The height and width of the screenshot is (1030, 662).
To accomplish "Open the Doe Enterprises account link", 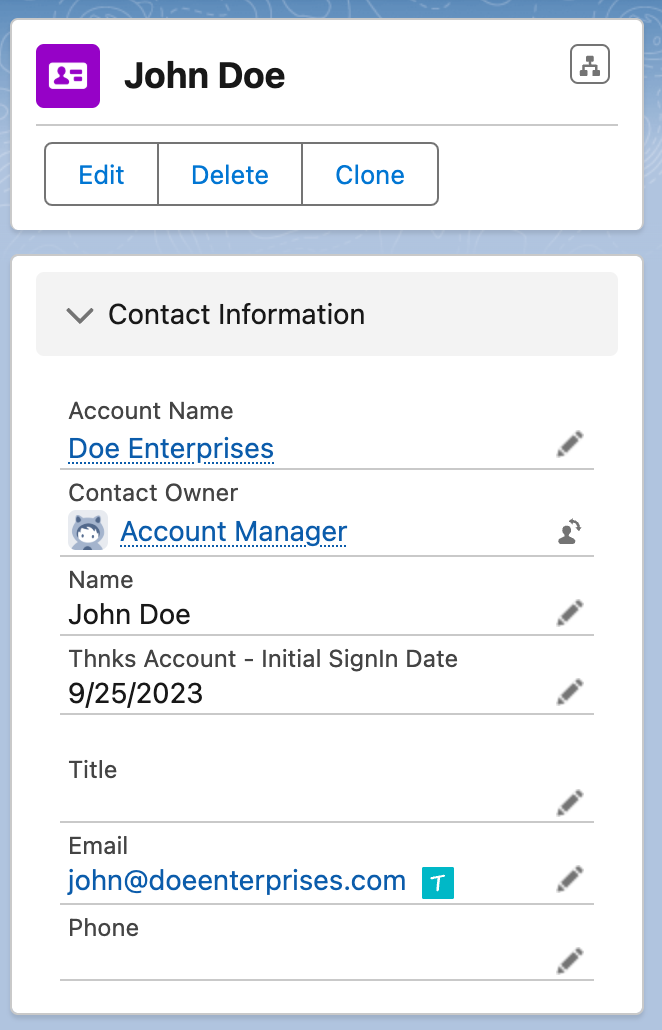I will [171, 449].
